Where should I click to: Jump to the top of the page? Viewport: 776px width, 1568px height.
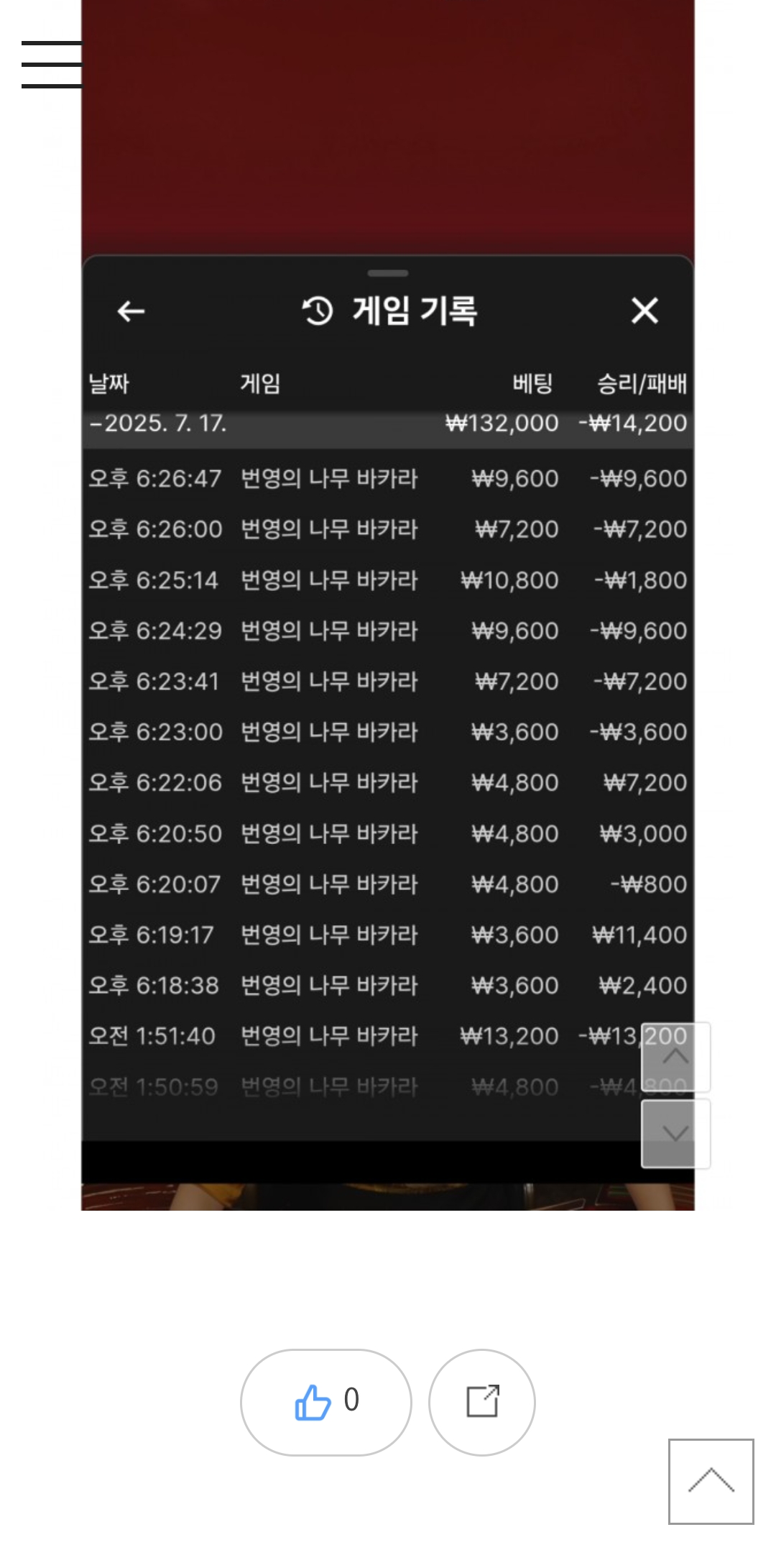click(x=711, y=1481)
